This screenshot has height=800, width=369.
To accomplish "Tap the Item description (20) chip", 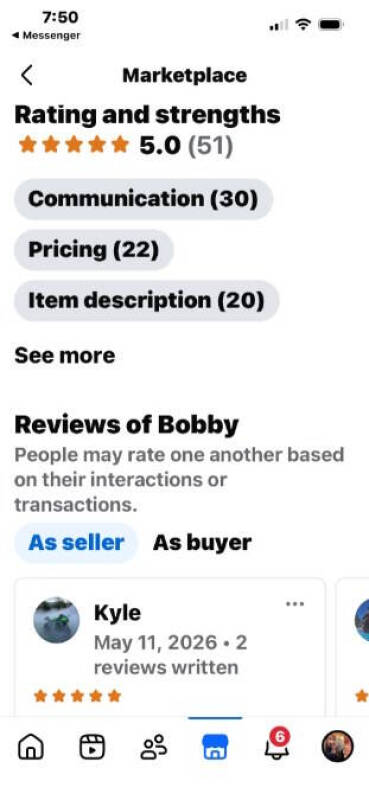I will [146, 301].
